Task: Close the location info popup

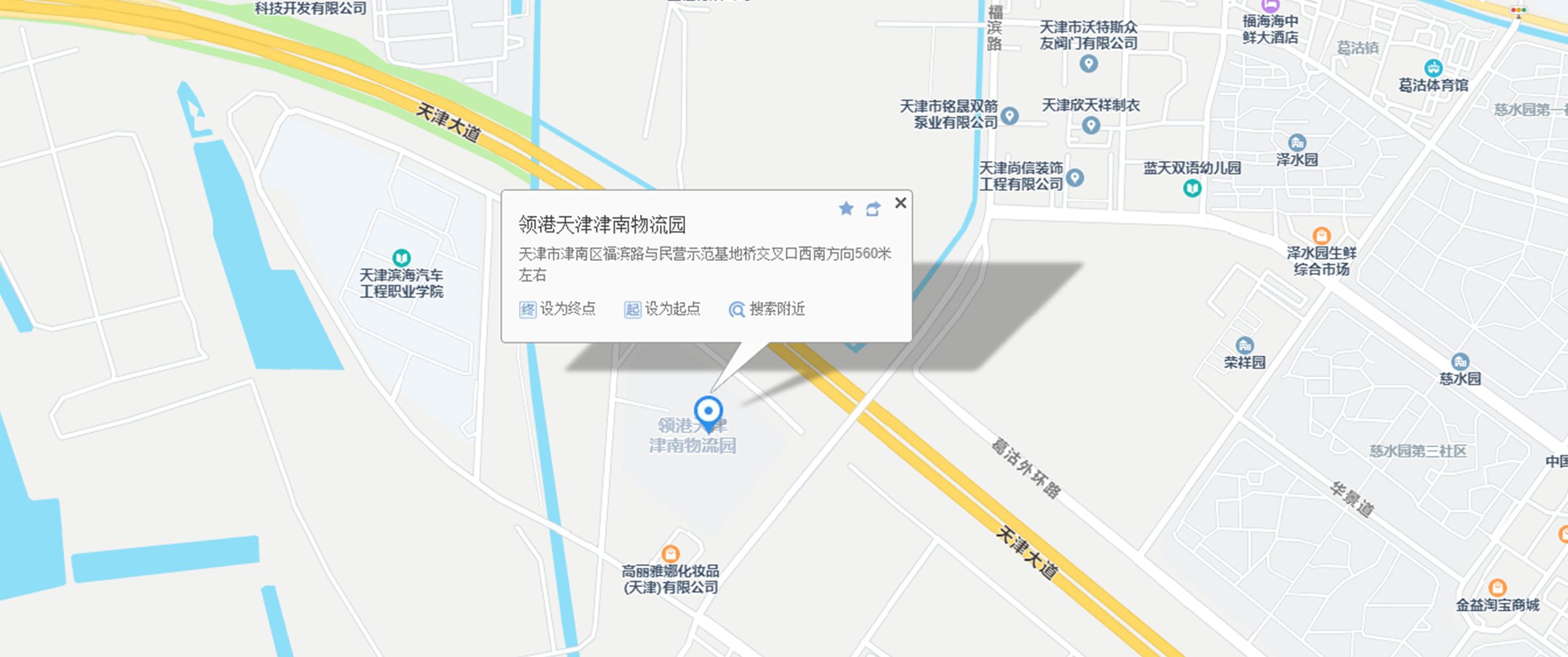Action: 900,203
